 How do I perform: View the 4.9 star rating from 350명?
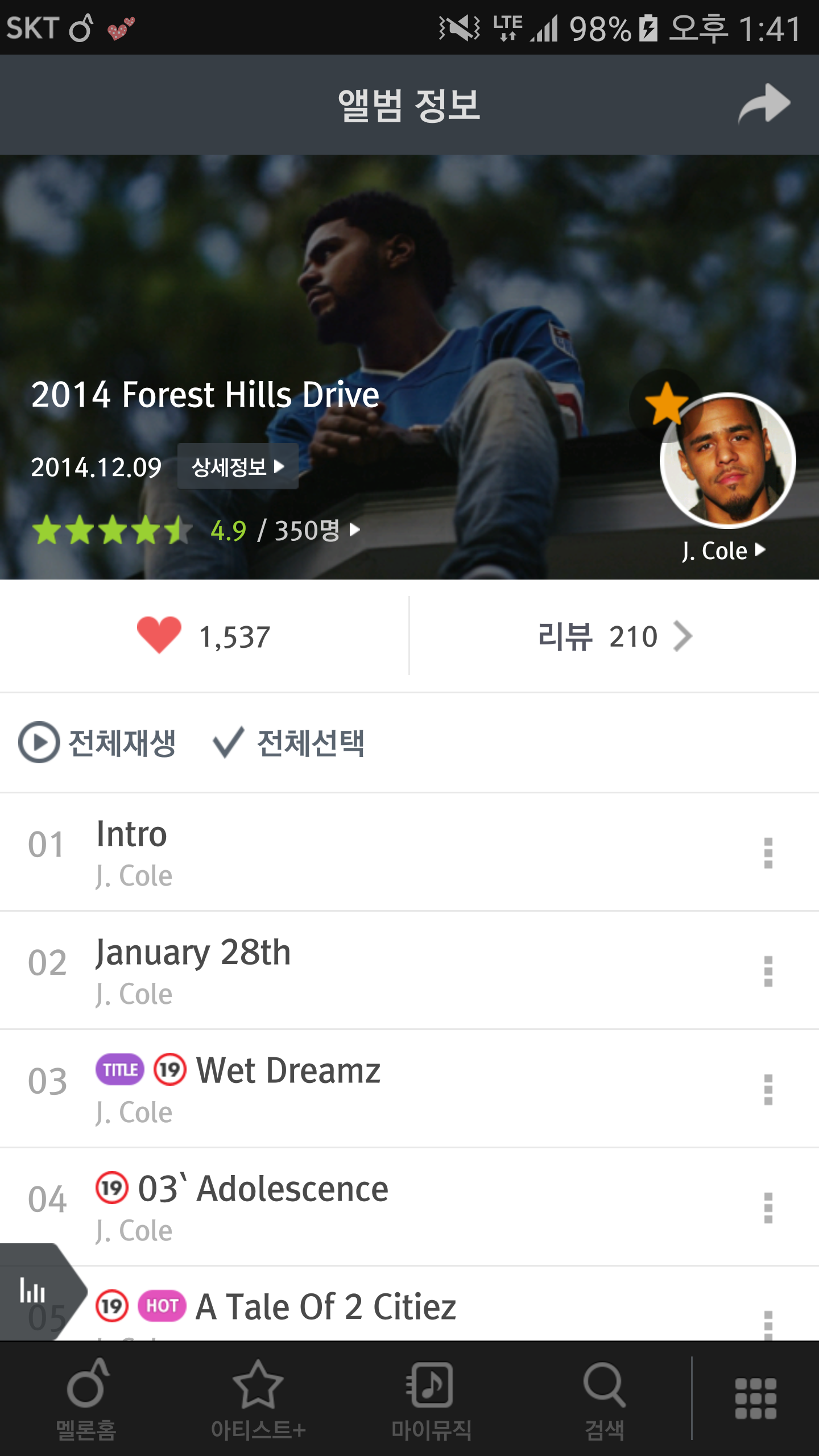coord(196,531)
